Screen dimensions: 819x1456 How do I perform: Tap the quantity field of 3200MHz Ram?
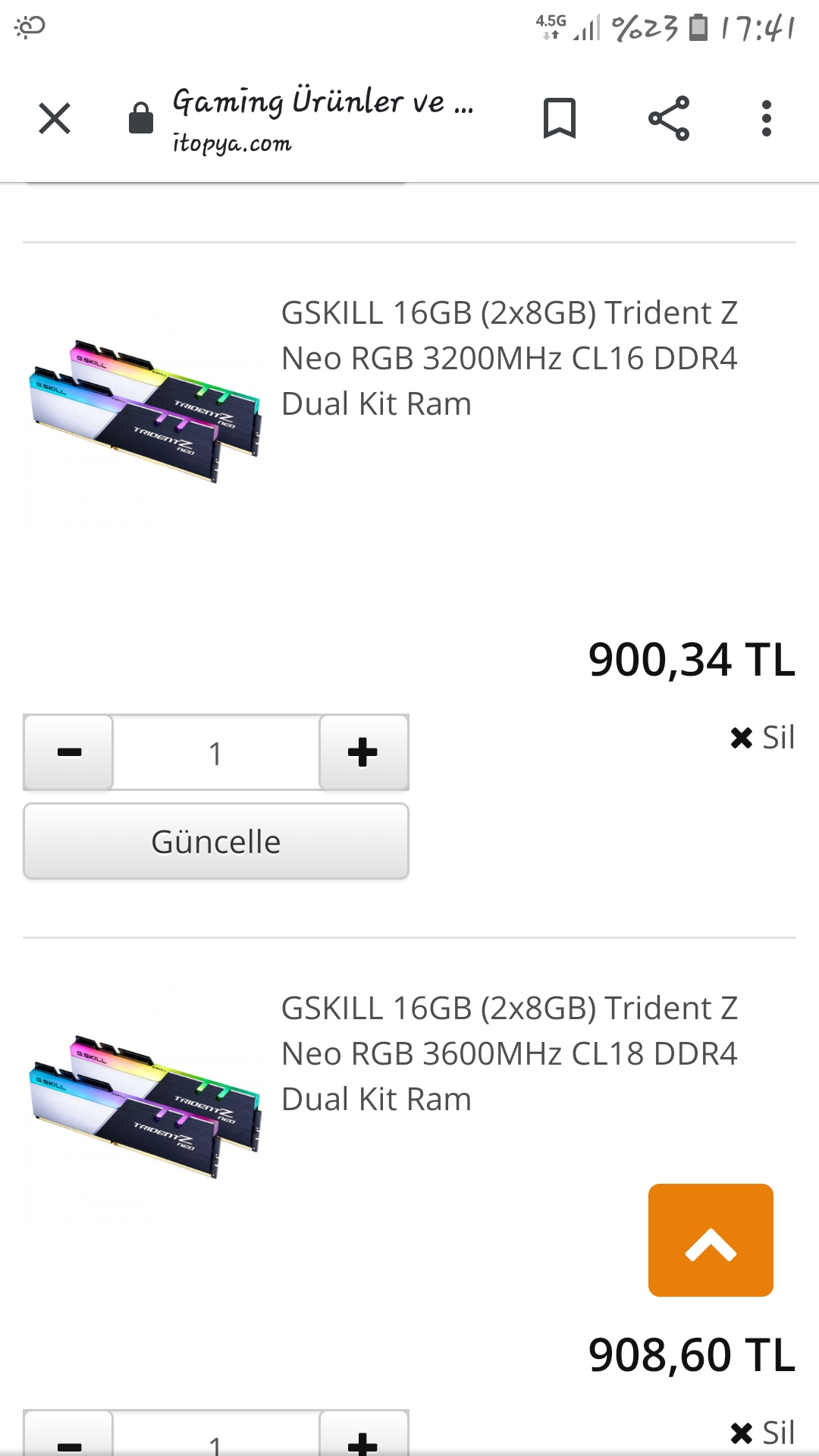coord(216,753)
